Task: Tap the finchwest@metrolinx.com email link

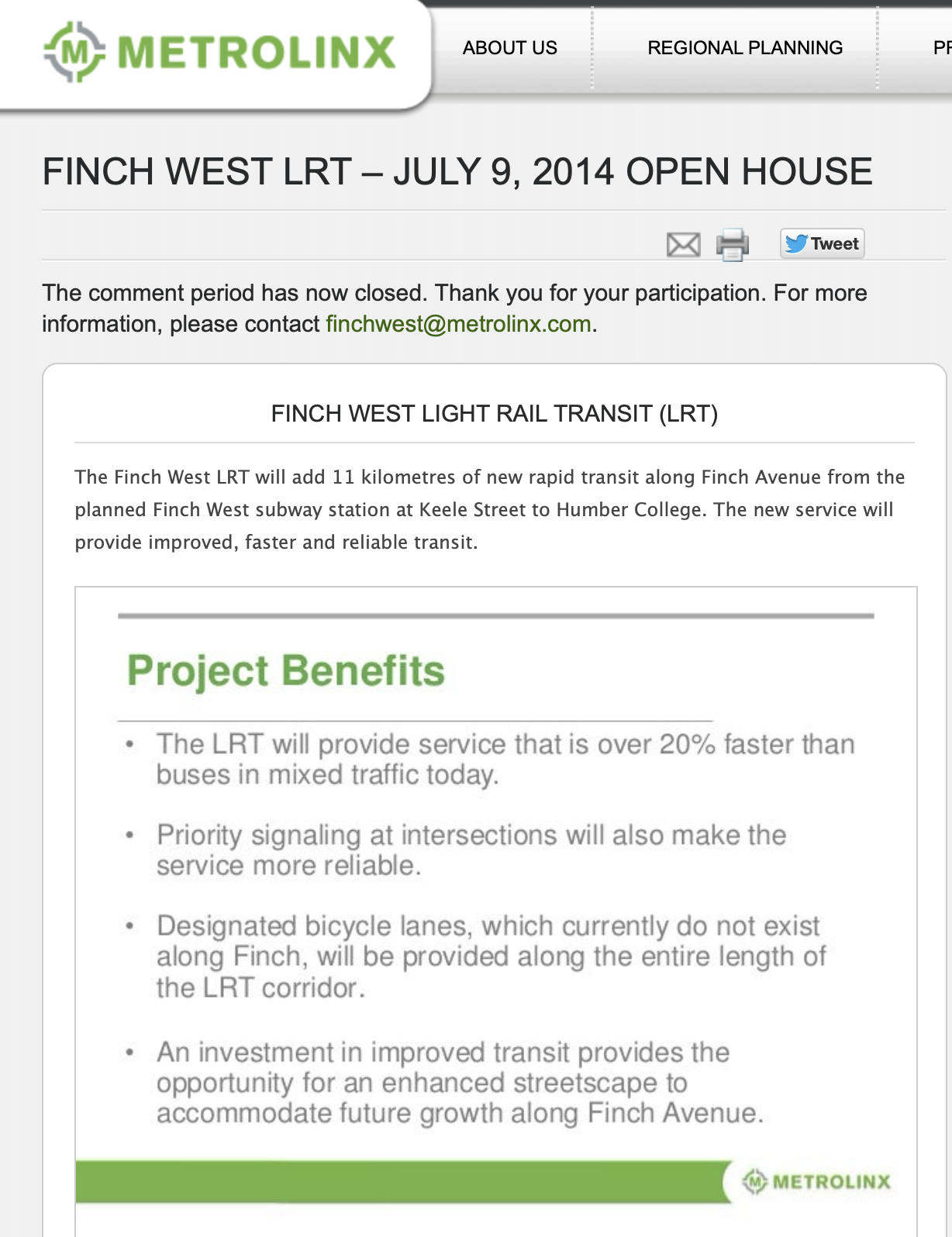Action: pyautogui.click(x=458, y=324)
